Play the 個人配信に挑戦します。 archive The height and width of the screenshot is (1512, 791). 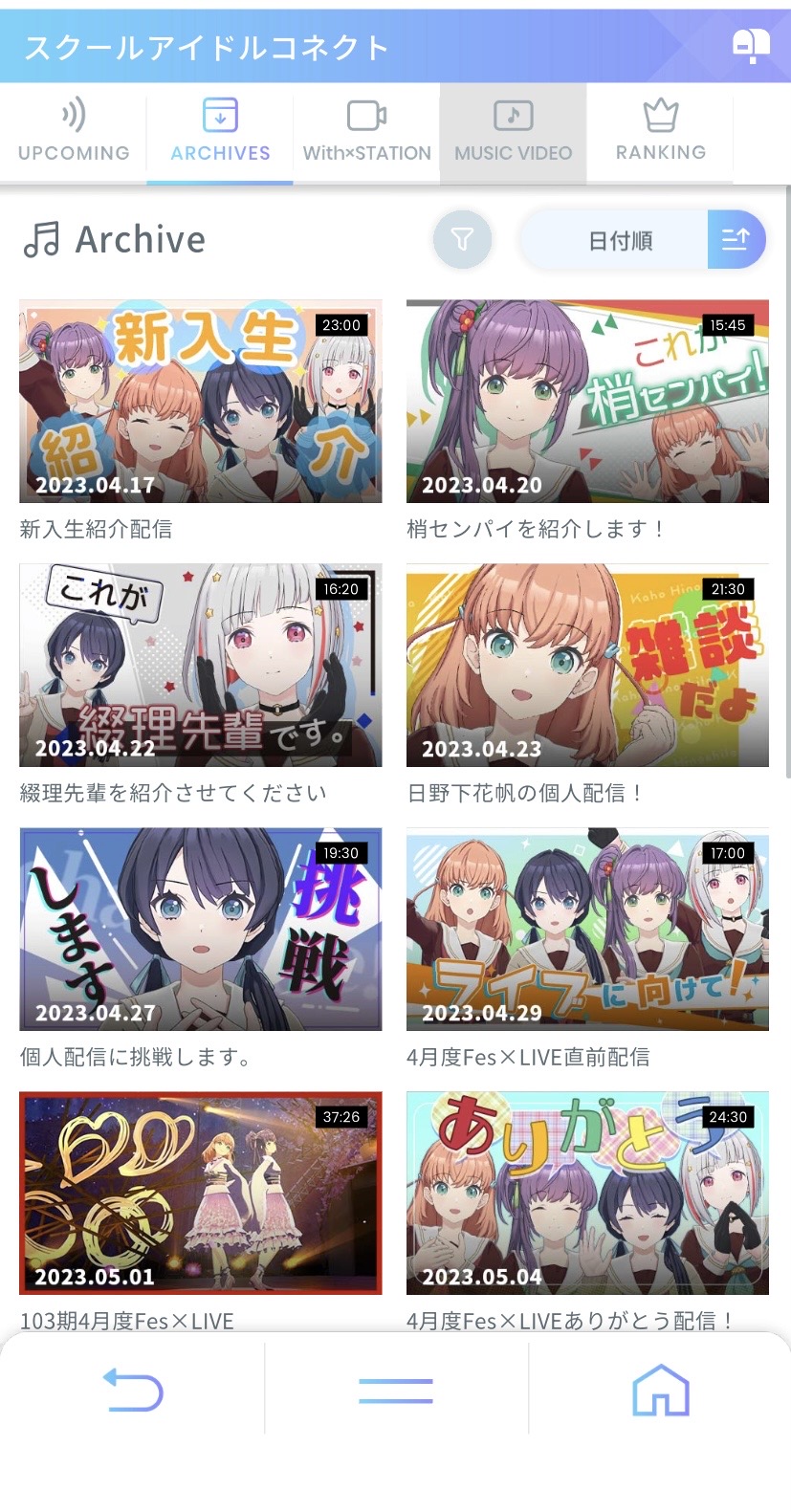(x=200, y=930)
